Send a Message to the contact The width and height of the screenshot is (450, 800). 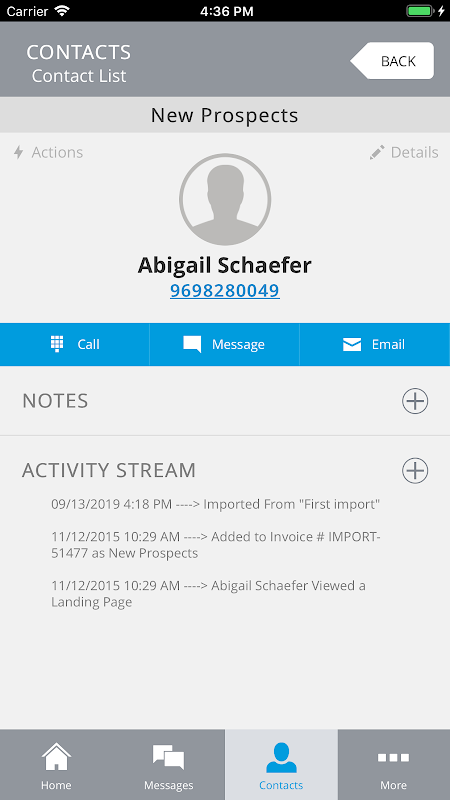tap(224, 344)
